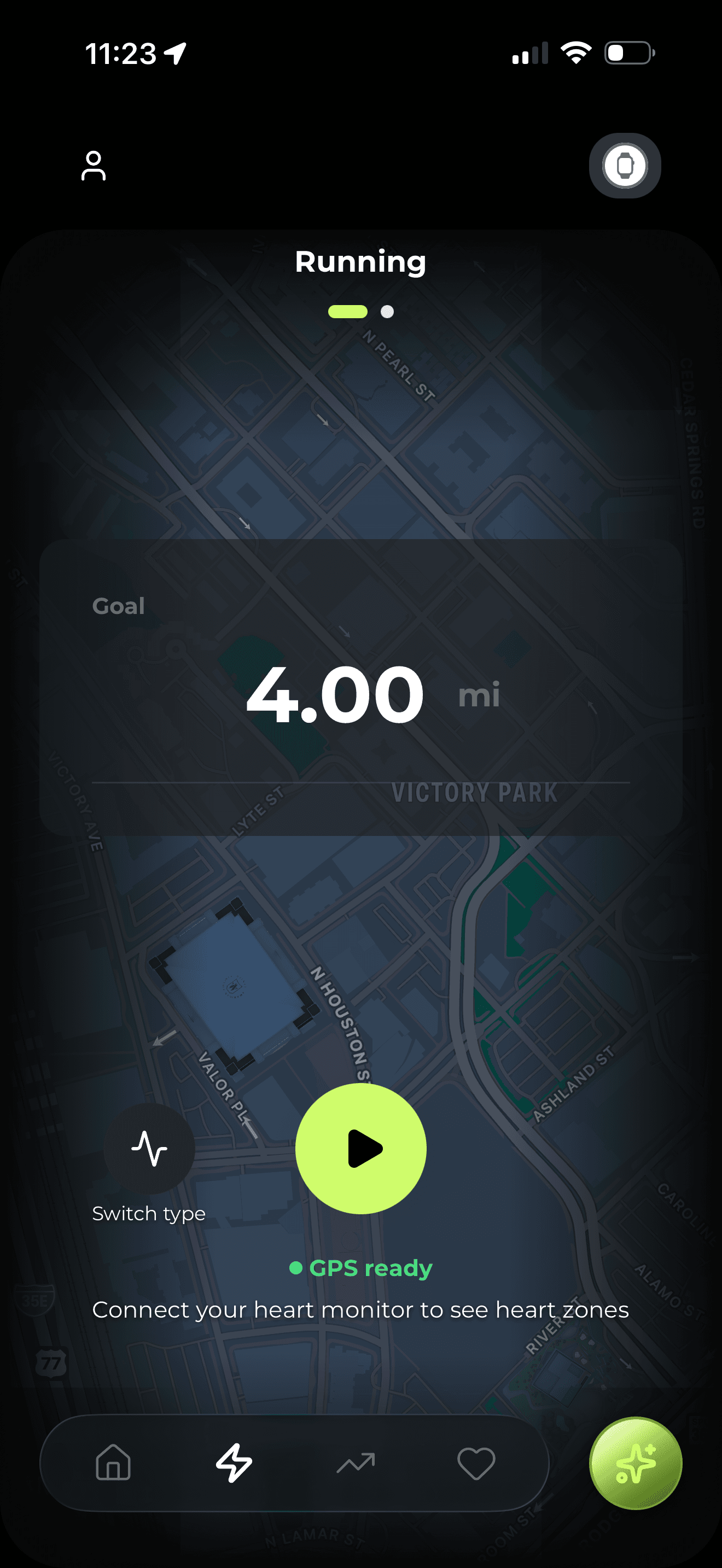Tap the Switch type label

point(149,1213)
